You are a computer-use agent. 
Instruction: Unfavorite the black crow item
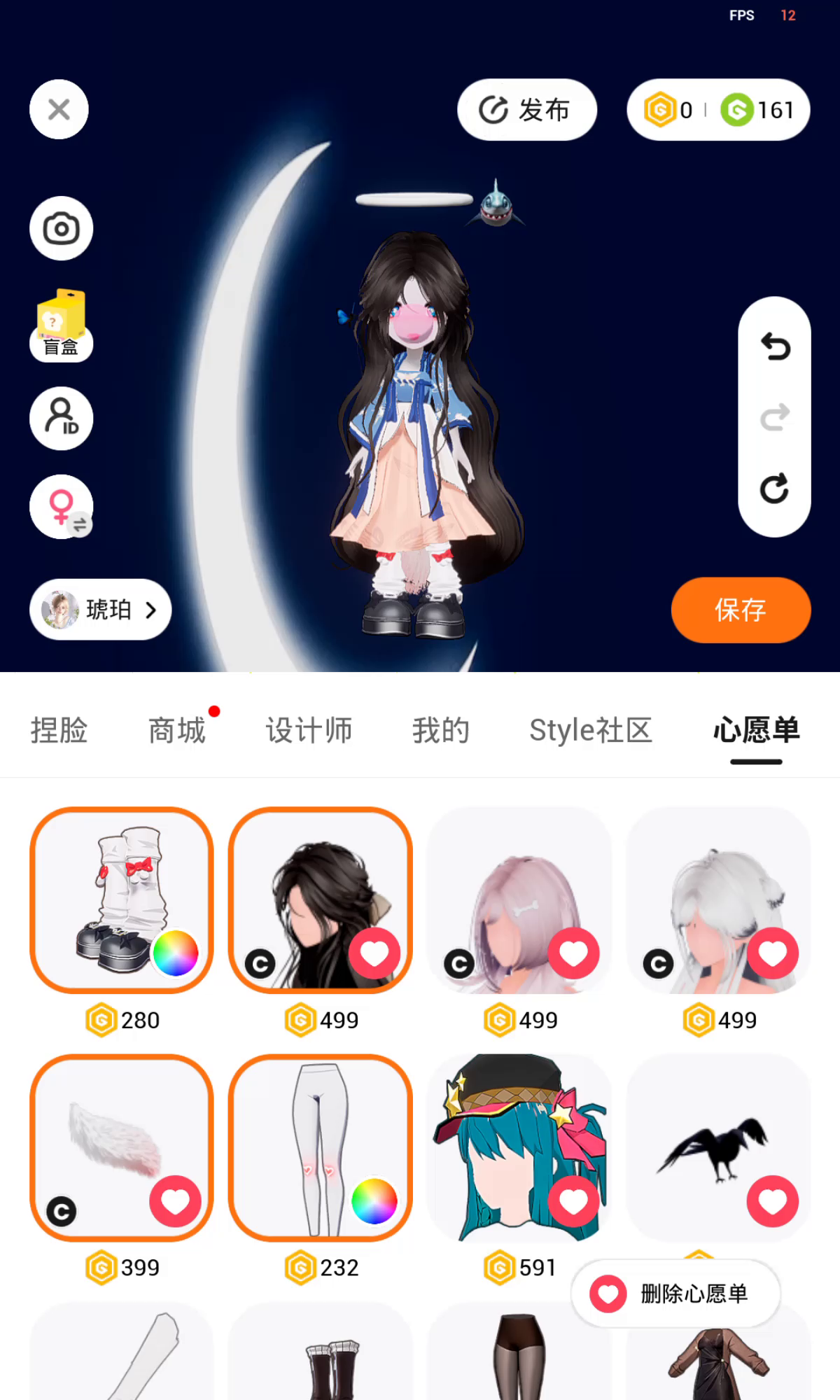pyautogui.click(x=773, y=1201)
